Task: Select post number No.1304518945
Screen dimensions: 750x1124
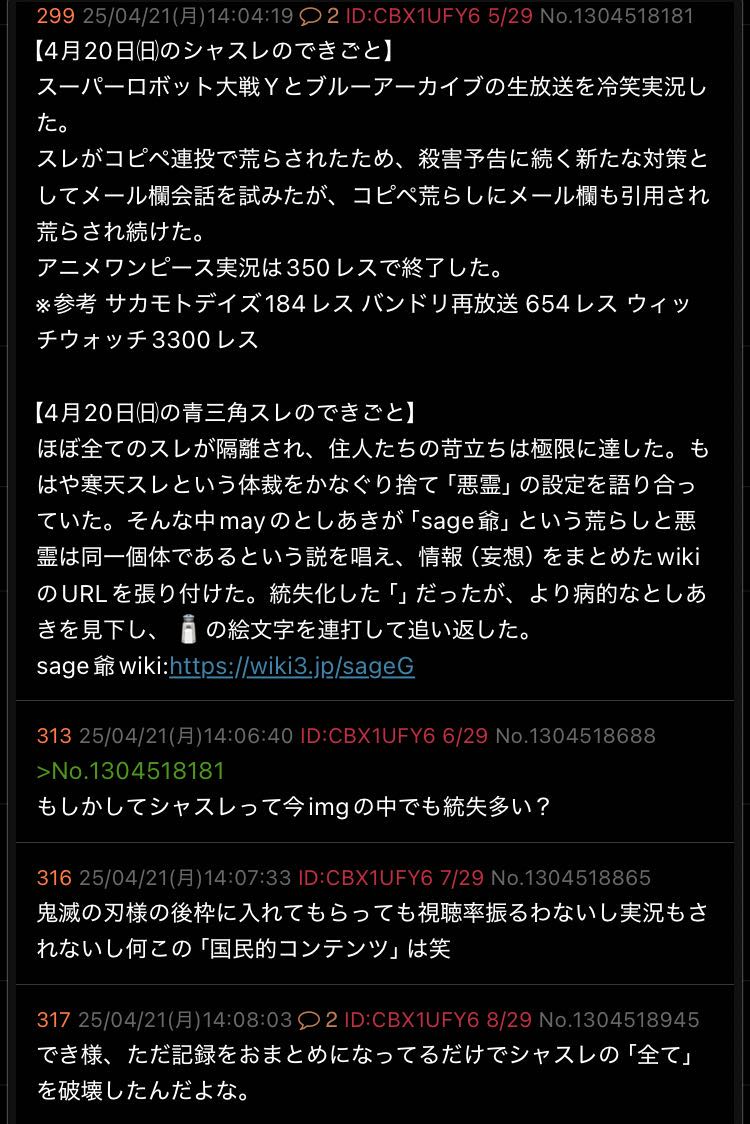Action: (x=619, y=1020)
